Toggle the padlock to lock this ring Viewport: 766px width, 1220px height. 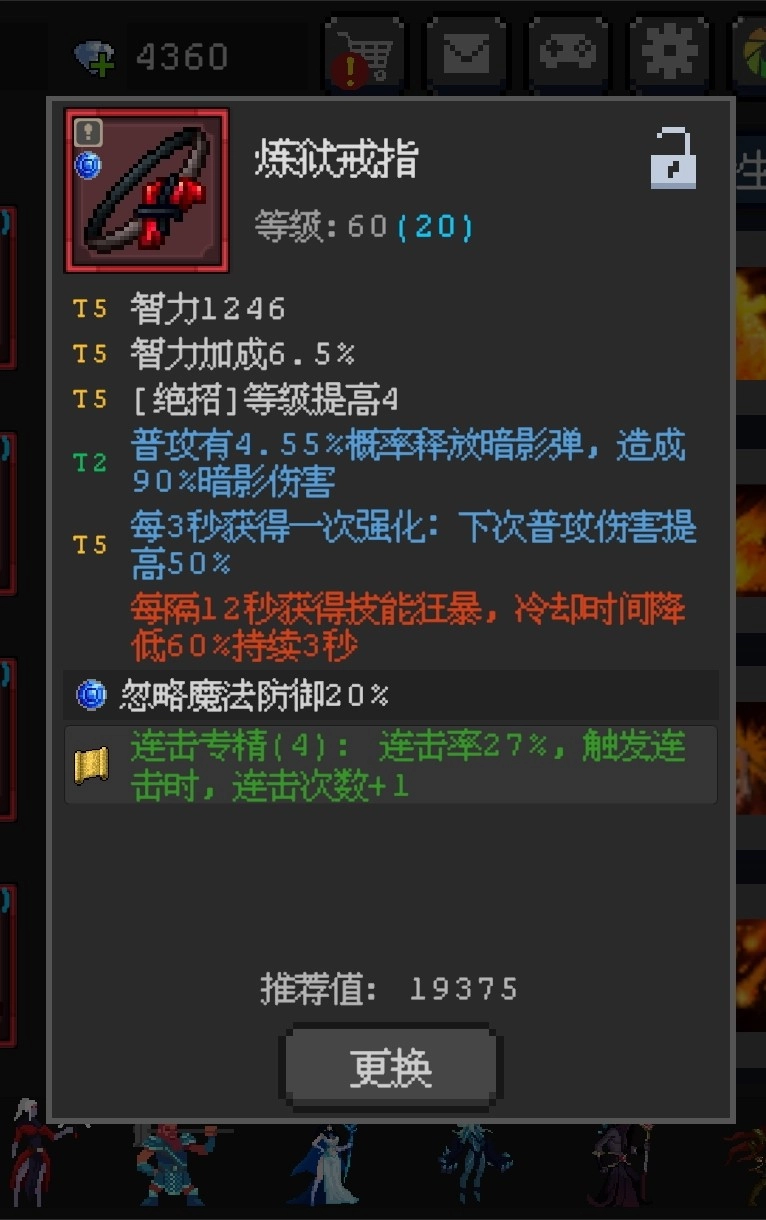672,159
